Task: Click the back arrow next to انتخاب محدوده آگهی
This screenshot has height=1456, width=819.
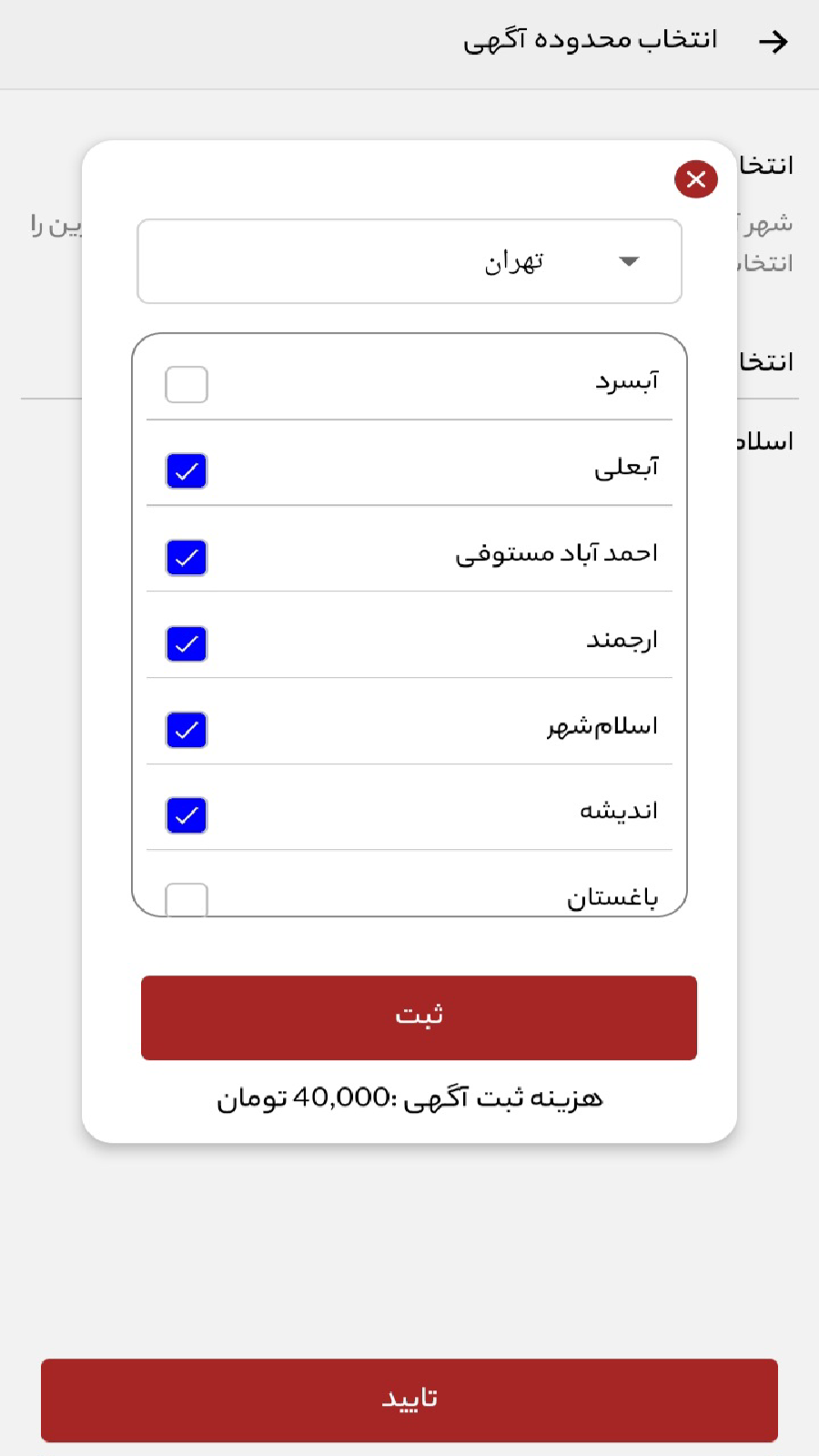Action: click(x=774, y=41)
